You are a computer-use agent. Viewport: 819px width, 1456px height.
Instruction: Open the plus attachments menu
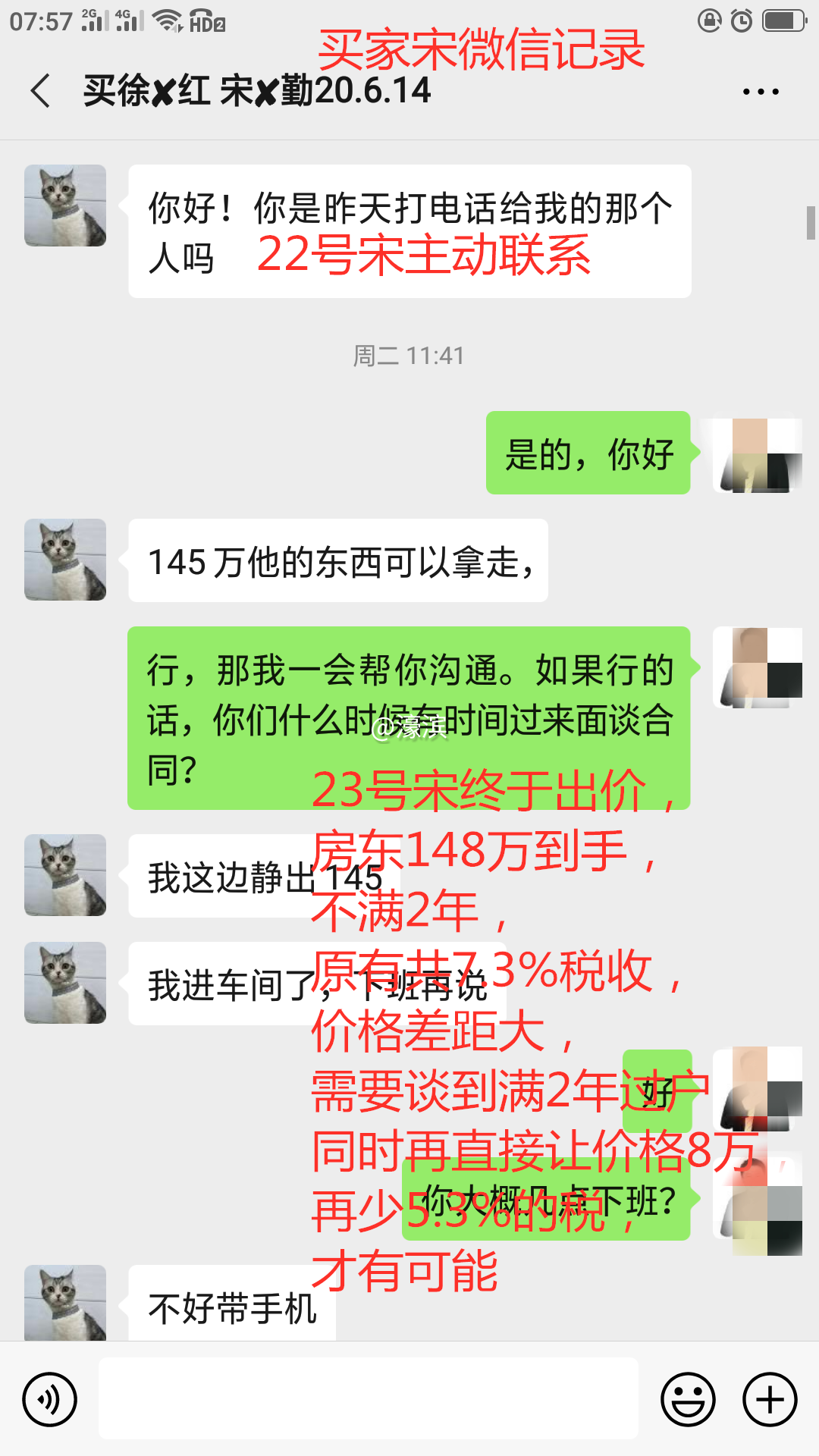(x=770, y=1399)
